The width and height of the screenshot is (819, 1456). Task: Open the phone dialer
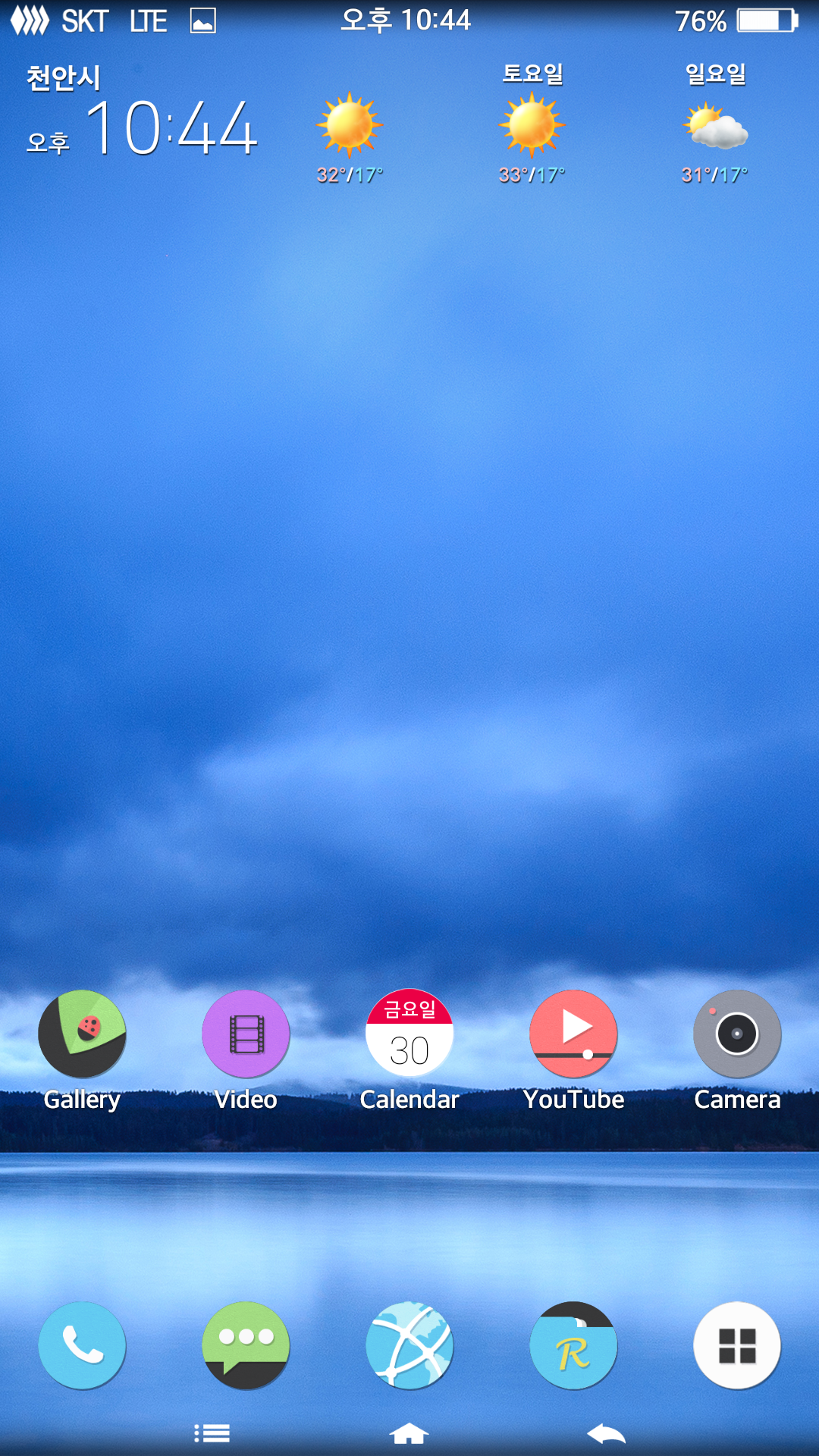click(x=82, y=1345)
